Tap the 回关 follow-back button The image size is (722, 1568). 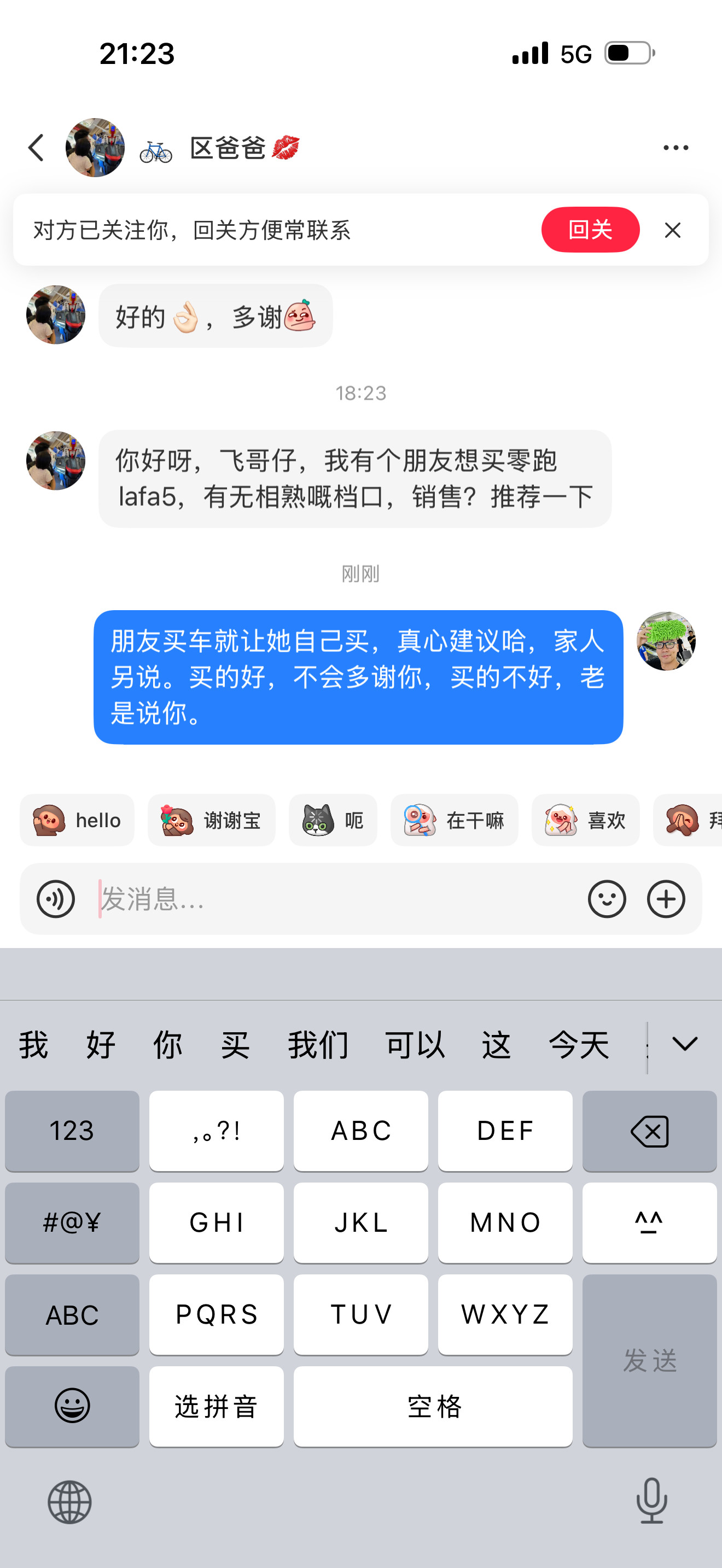590,230
